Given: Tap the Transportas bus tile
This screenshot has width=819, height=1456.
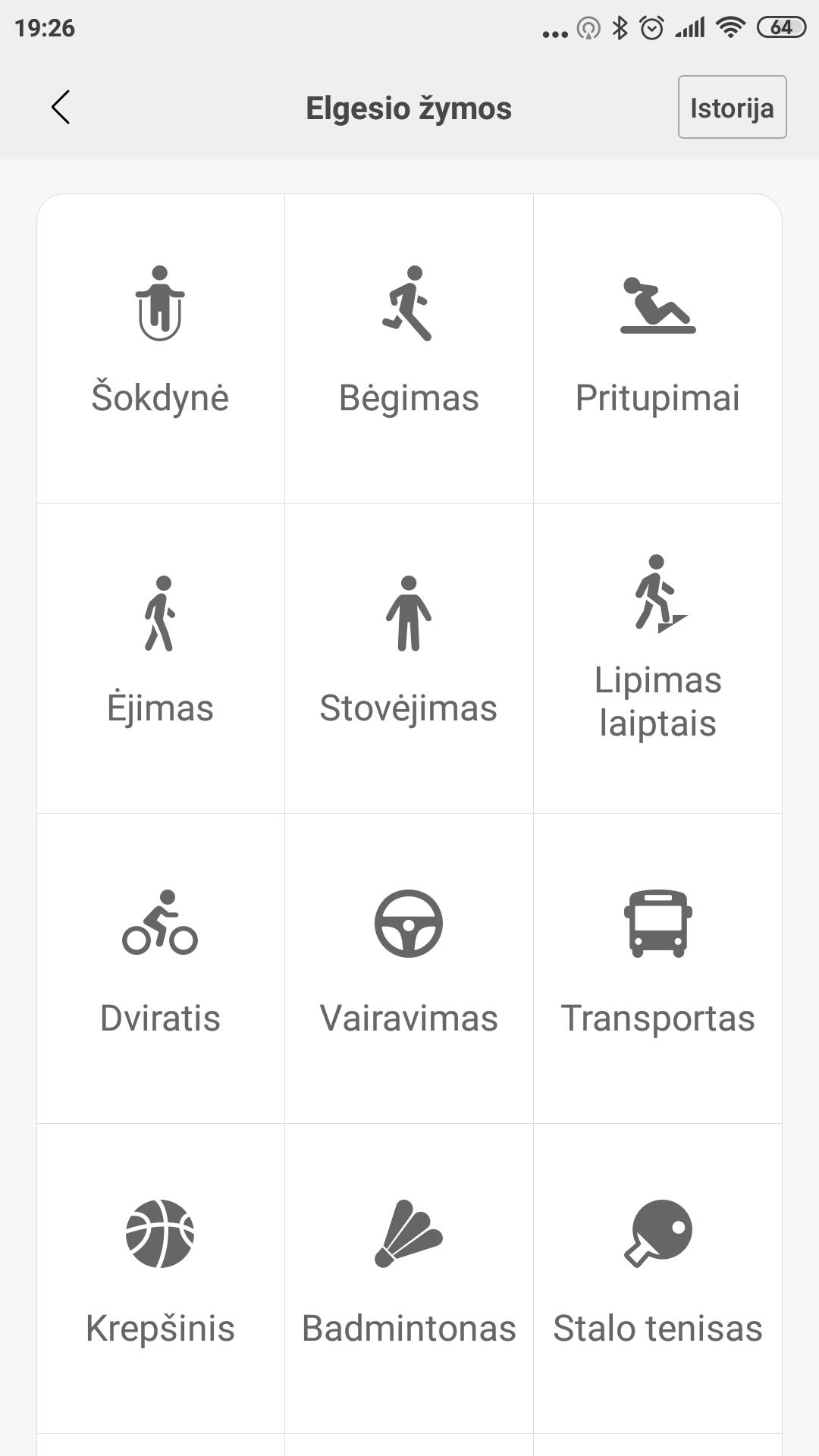Looking at the screenshot, I should (x=657, y=968).
